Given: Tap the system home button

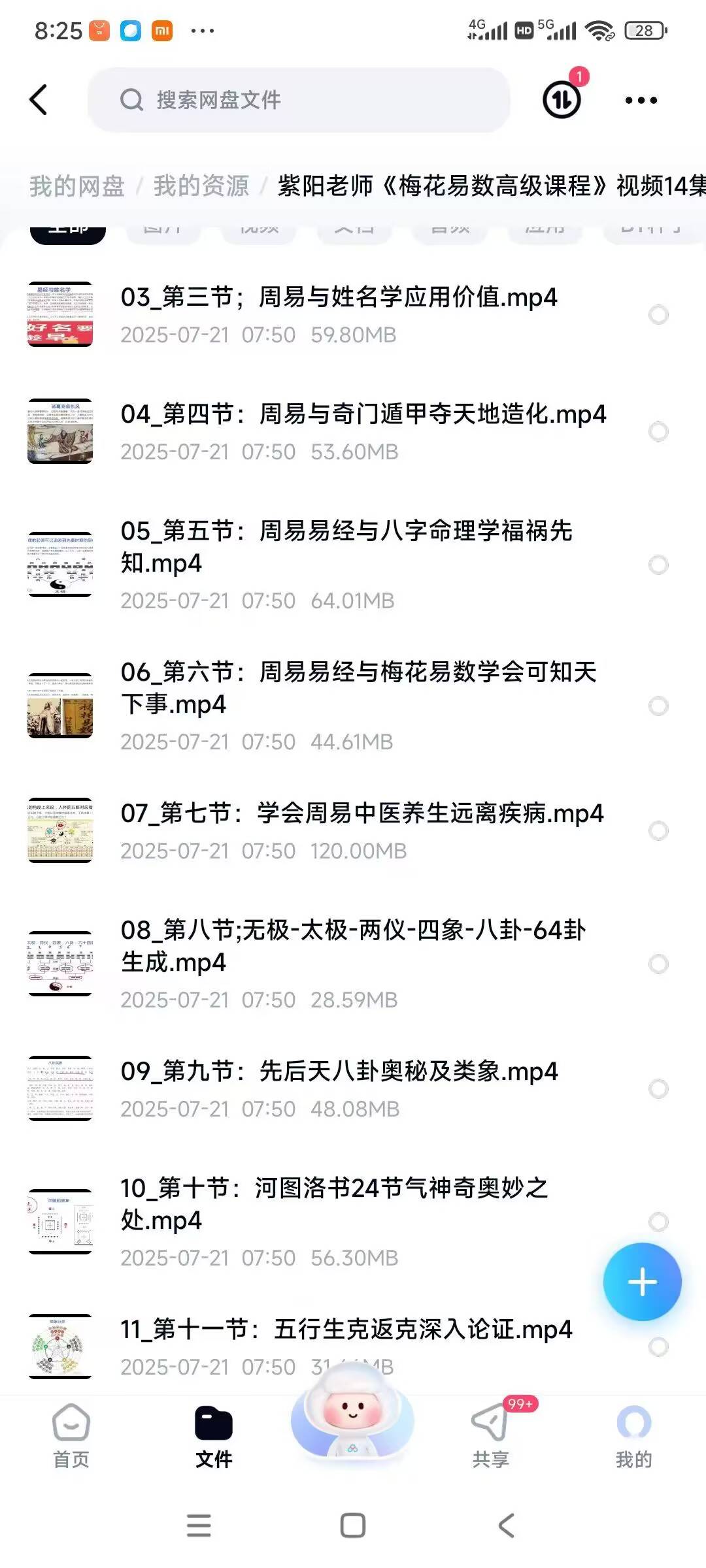Looking at the screenshot, I should pos(353,1526).
